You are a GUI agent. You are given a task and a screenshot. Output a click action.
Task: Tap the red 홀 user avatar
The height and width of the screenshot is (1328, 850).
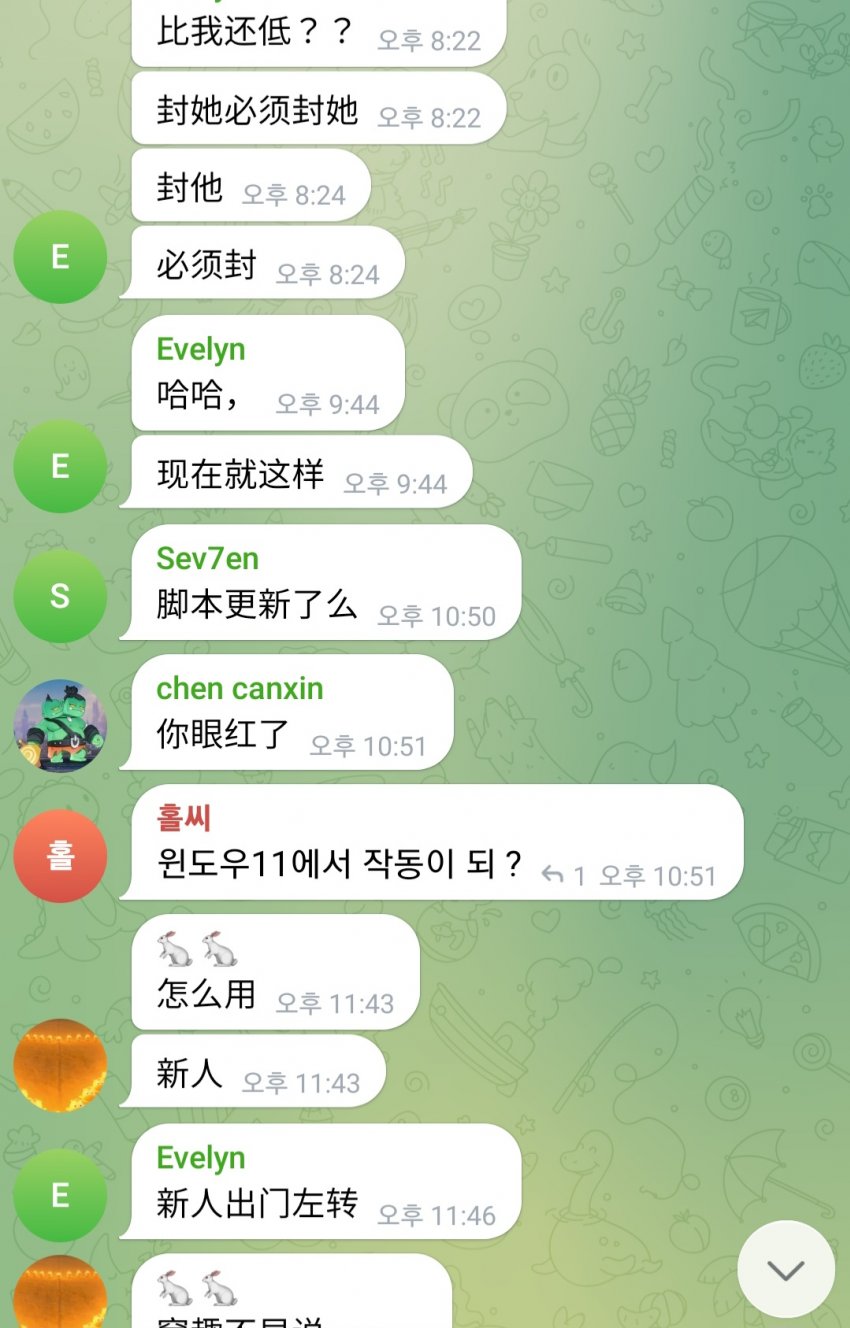pyautogui.click(x=60, y=856)
